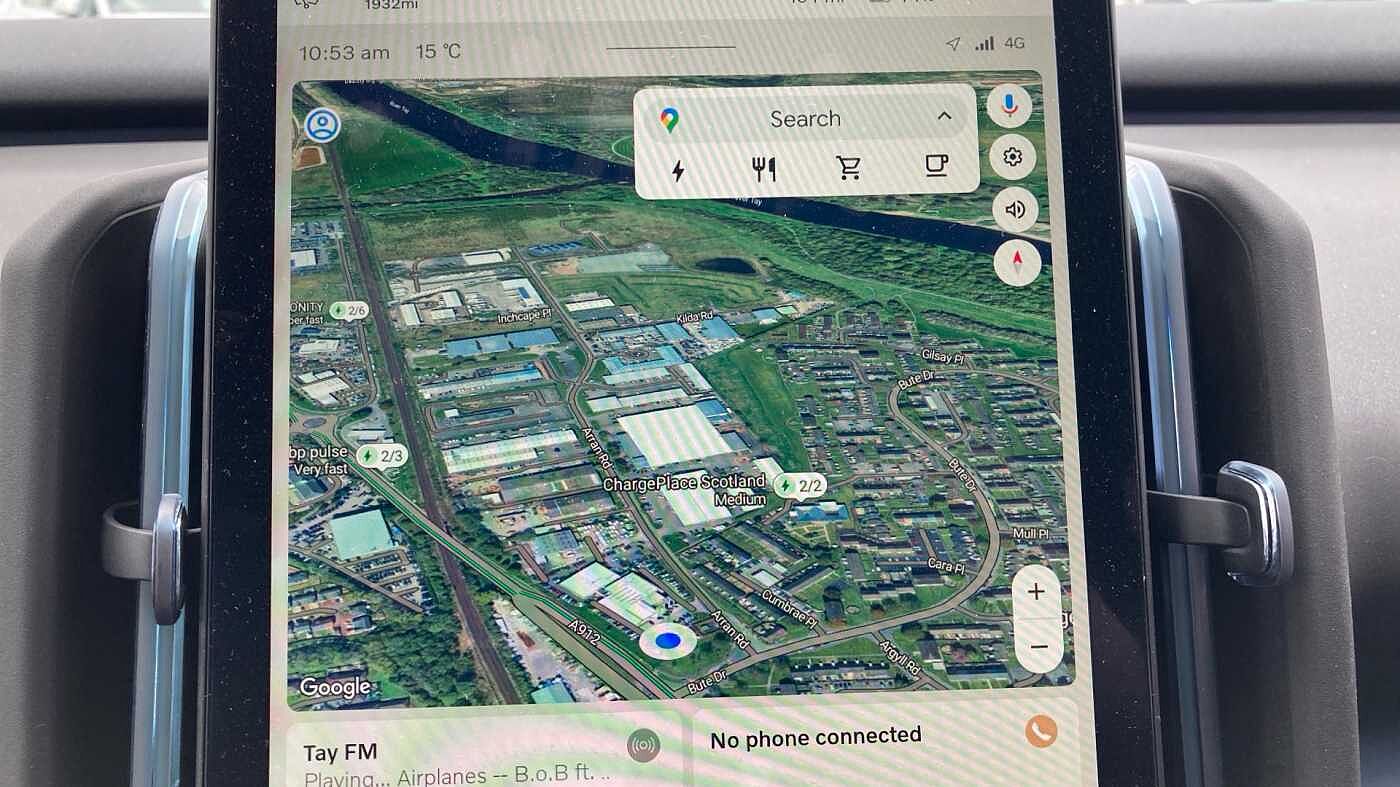Select the ChargePlace Scotland 2/2 charger
Image resolution: width=1400 pixels, height=787 pixels.
click(801, 486)
